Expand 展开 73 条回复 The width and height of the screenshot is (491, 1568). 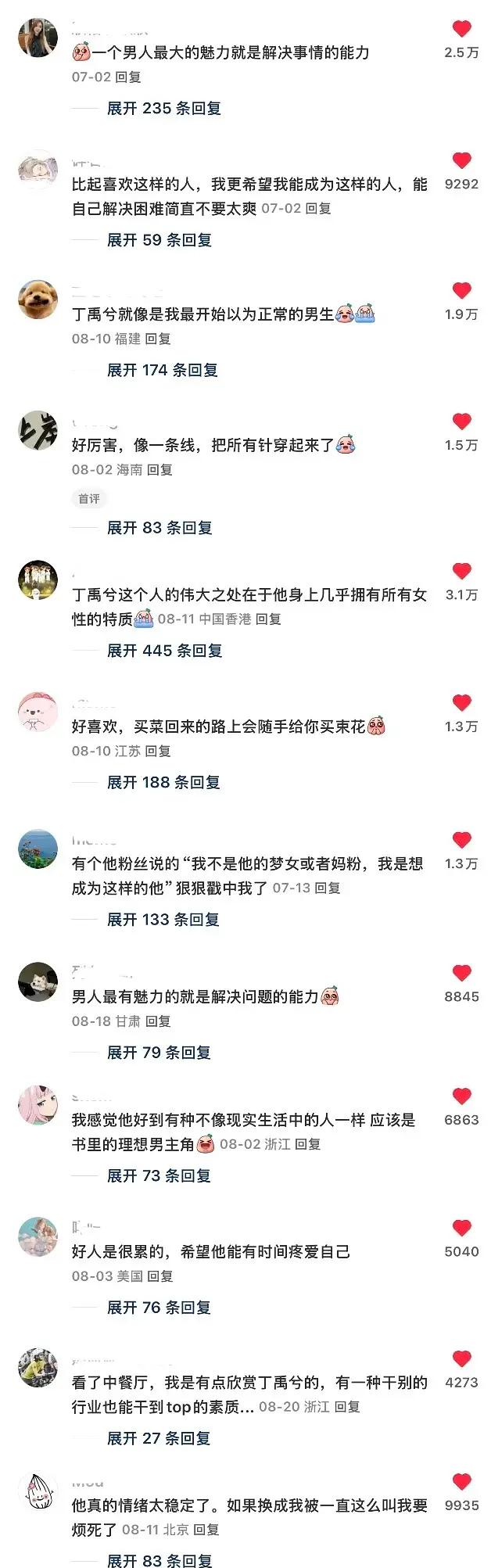click(x=159, y=1175)
